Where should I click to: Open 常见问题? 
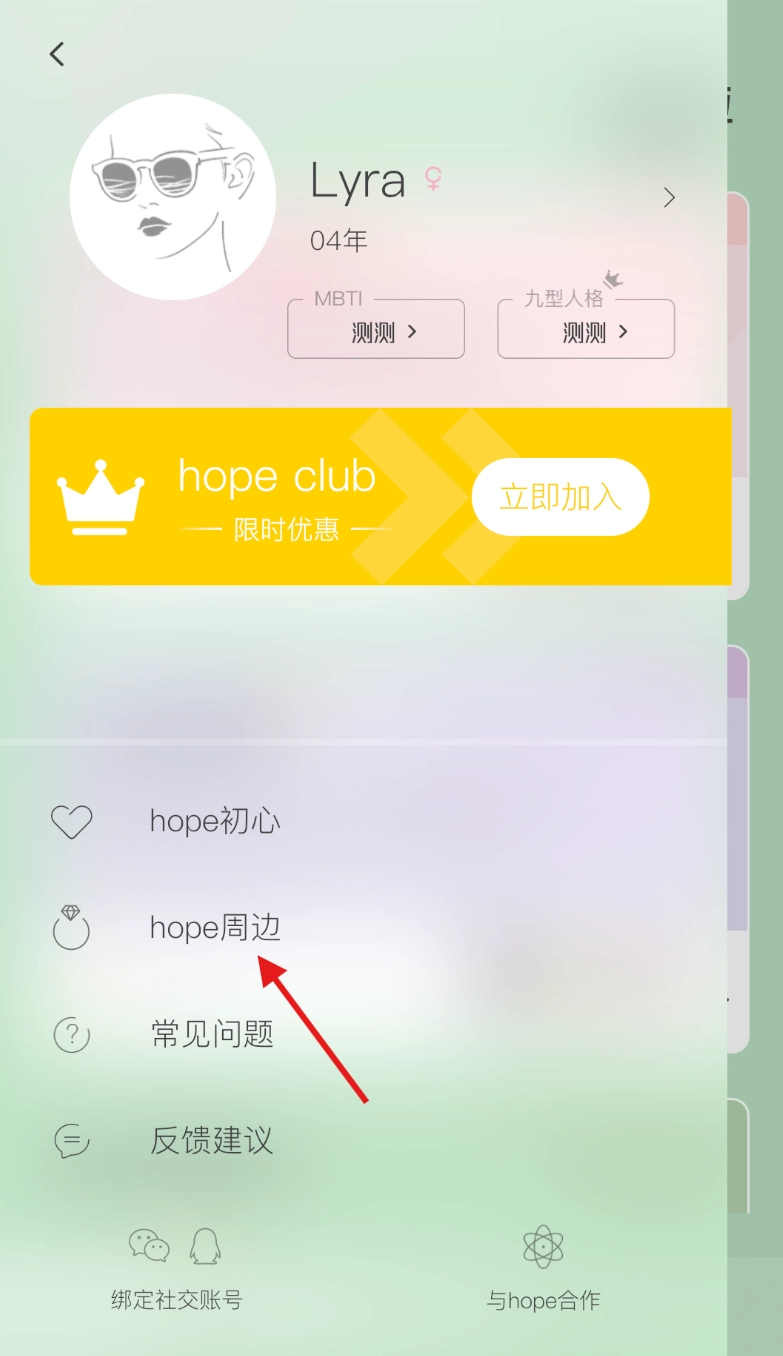(x=212, y=1034)
